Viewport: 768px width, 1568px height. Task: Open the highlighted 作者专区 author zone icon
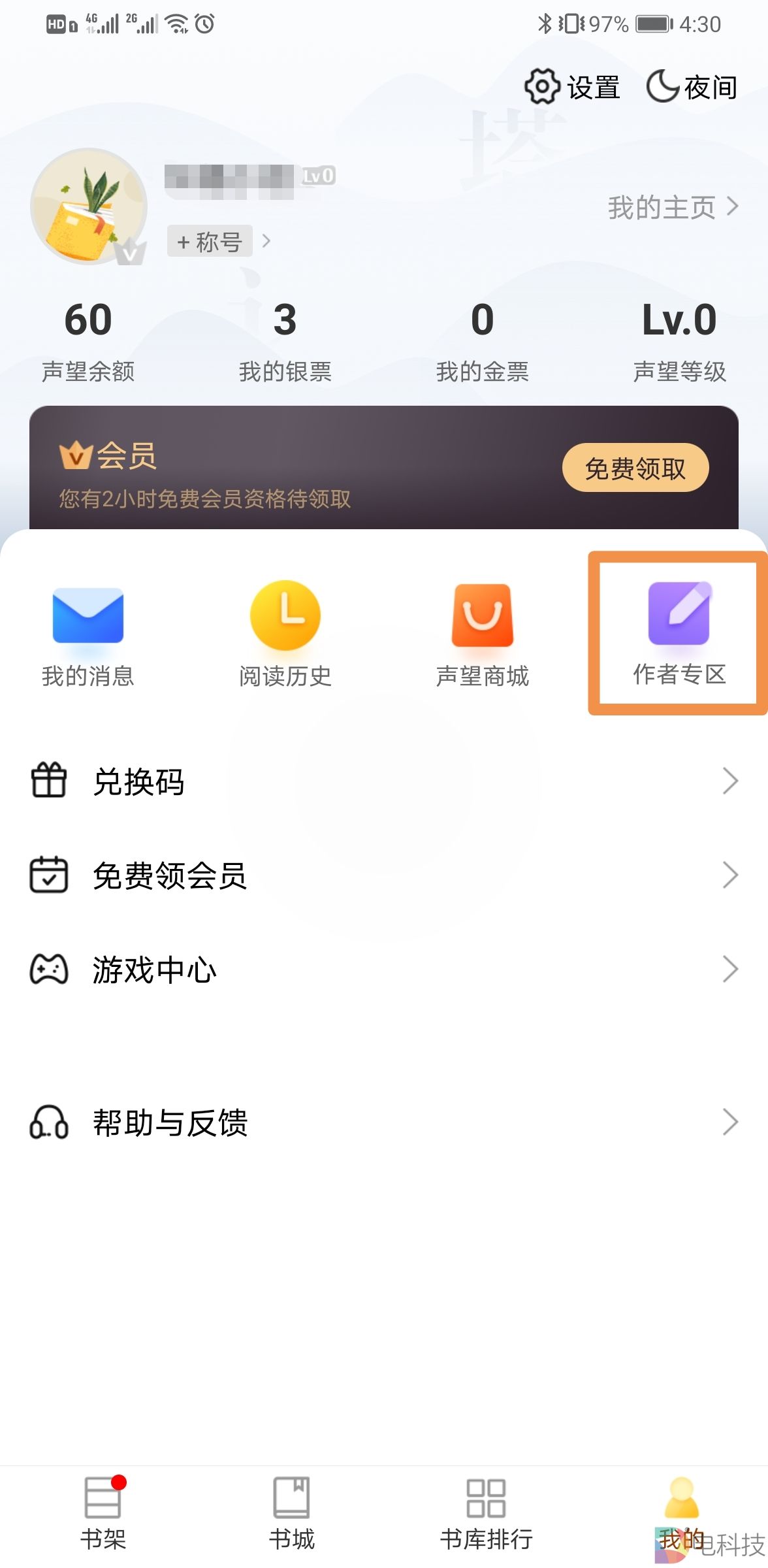coord(678,617)
